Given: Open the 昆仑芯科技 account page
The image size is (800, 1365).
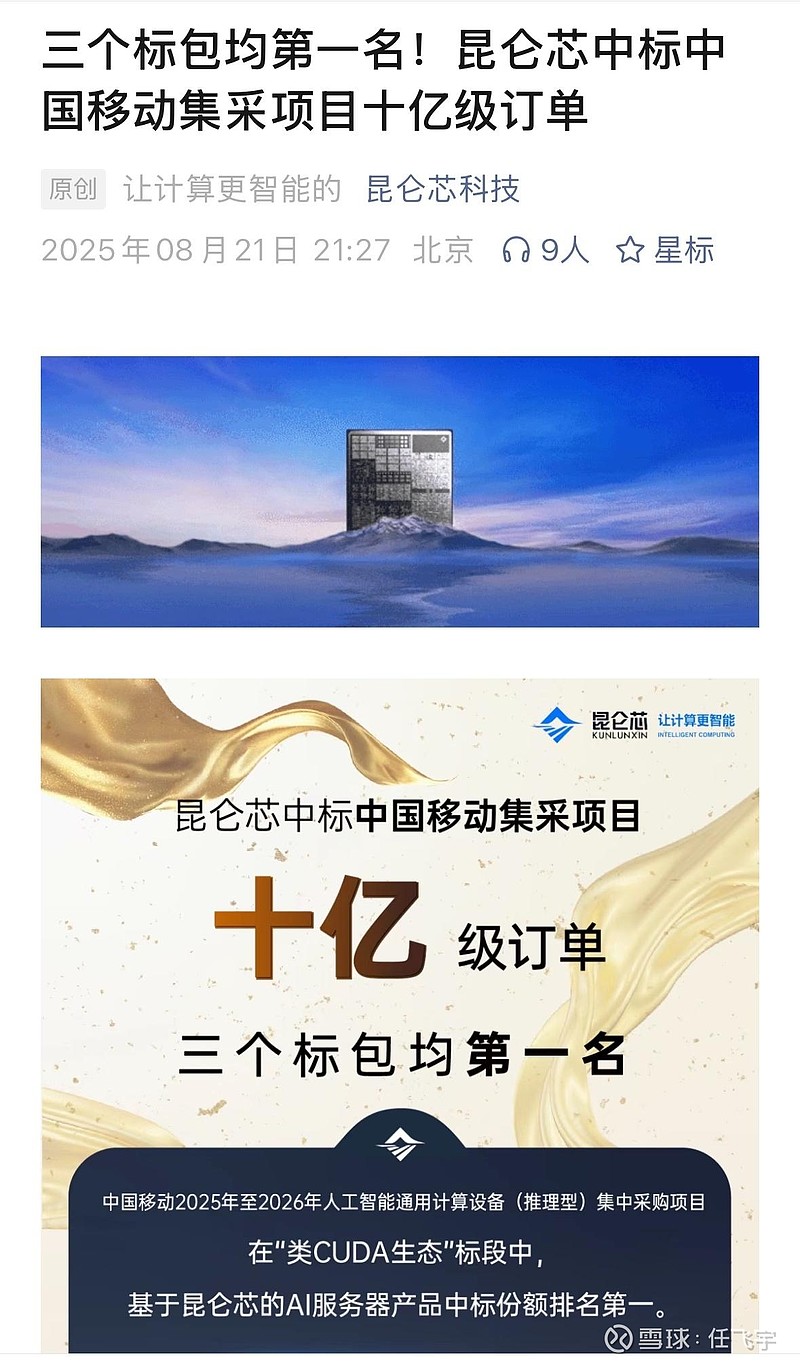Looking at the screenshot, I should [443, 189].
